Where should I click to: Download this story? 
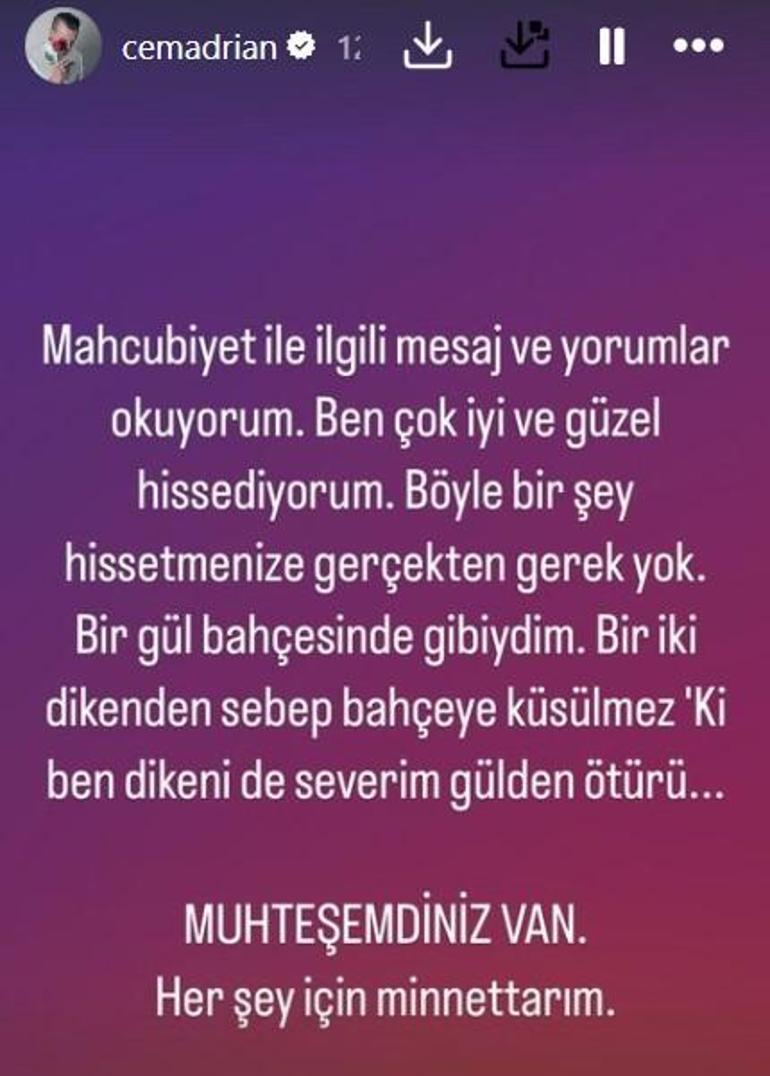(x=429, y=46)
